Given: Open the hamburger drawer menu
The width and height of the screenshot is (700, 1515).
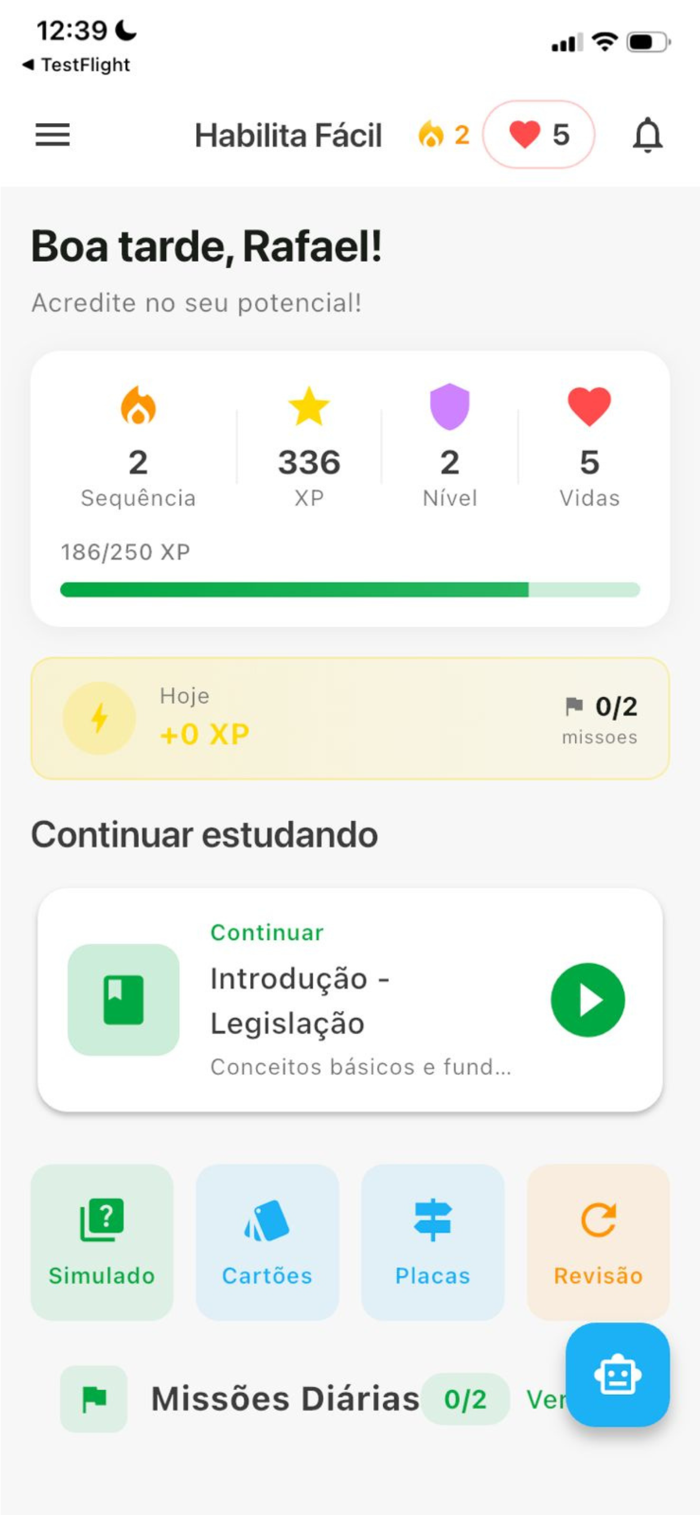Looking at the screenshot, I should pos(52,135).
